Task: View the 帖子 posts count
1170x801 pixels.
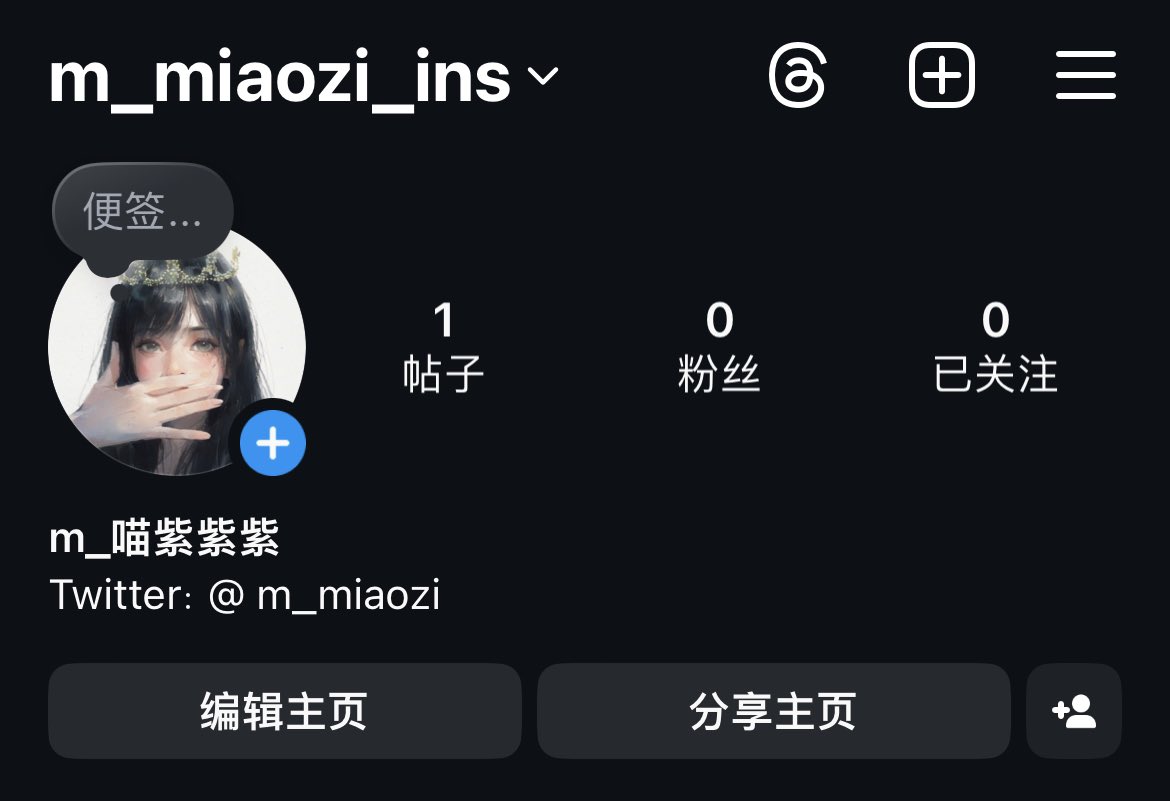Action: [x=443, y=347]
